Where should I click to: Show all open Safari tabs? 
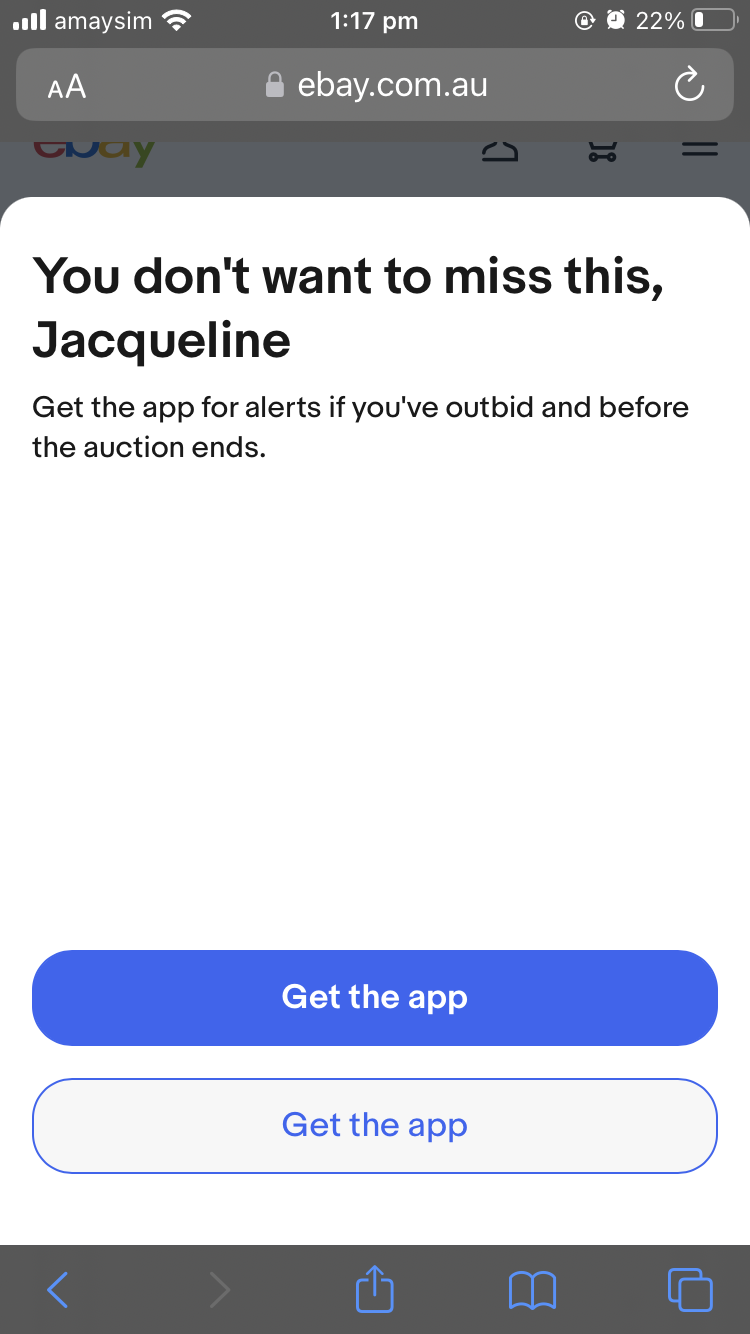click(x=690, y=1289)
